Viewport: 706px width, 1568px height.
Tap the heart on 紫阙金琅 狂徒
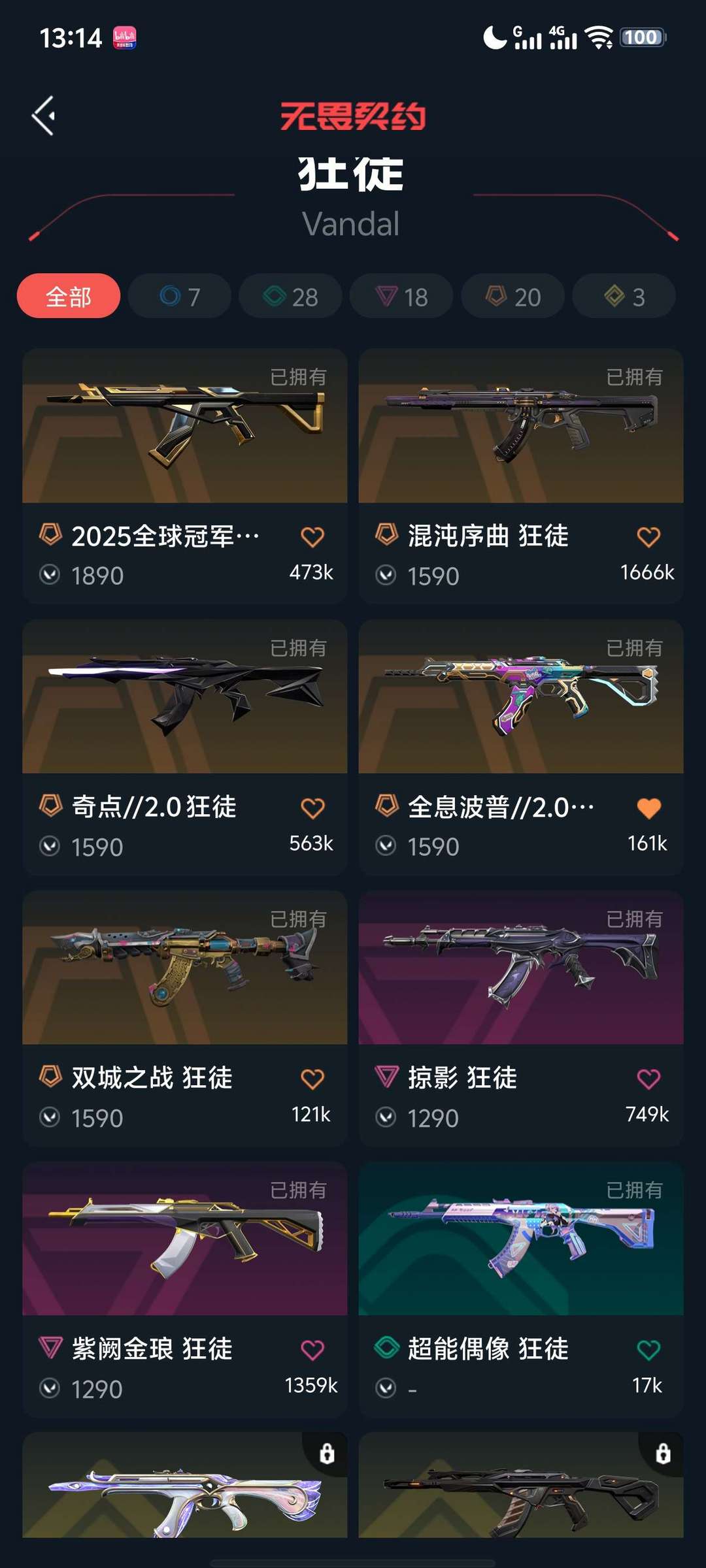point(312,1350)
